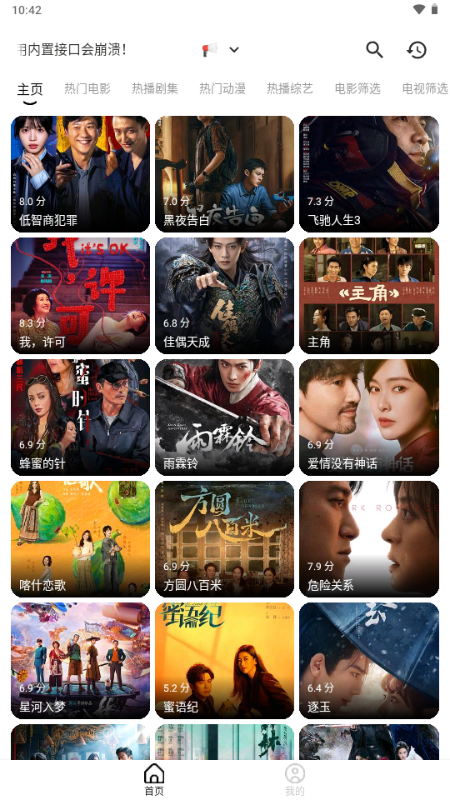This screenshot has width=450, height=800.
Task: Open the 蜜语纪 card
Action: pos(224,661)
